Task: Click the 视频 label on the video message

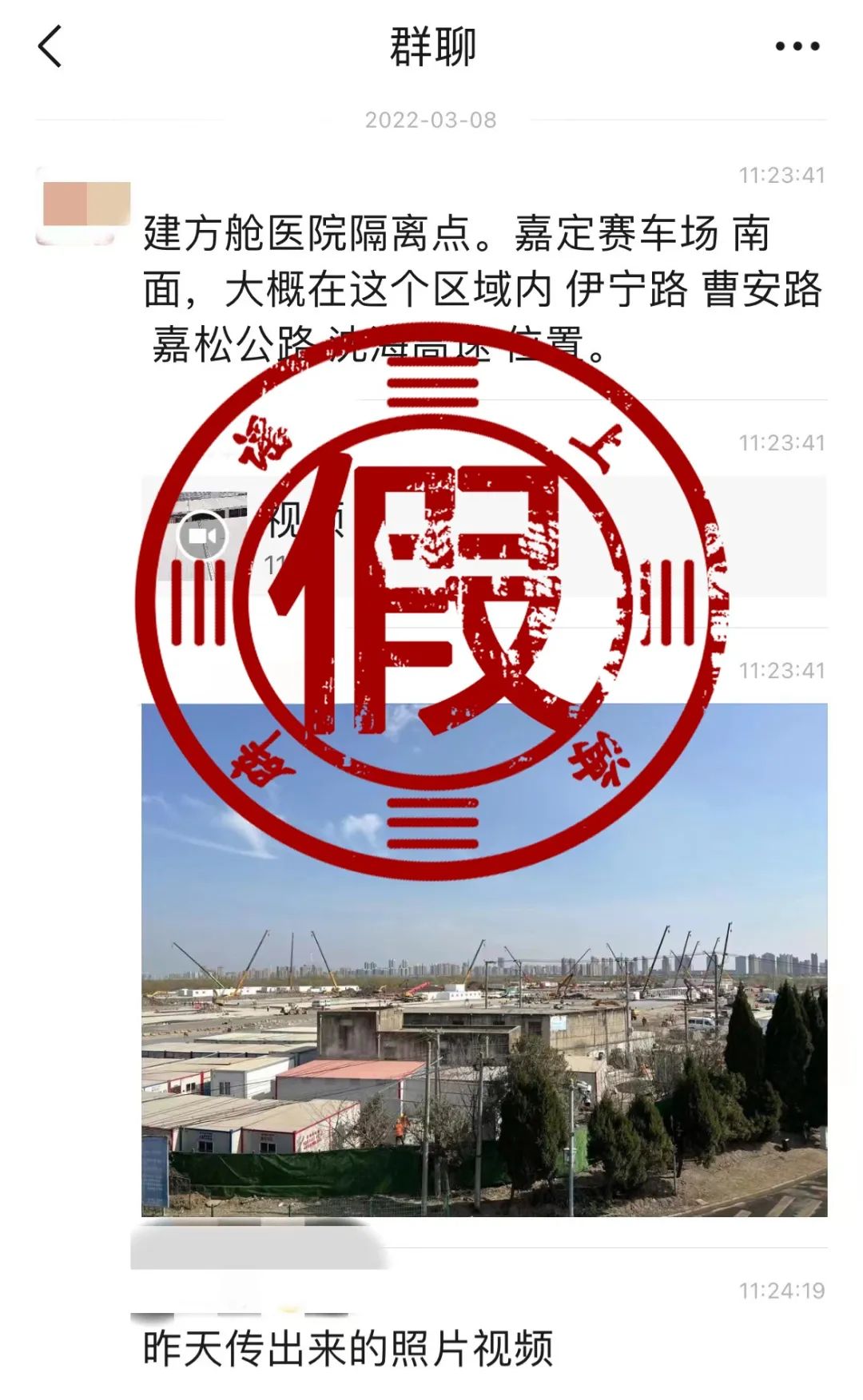Action: 312,523
